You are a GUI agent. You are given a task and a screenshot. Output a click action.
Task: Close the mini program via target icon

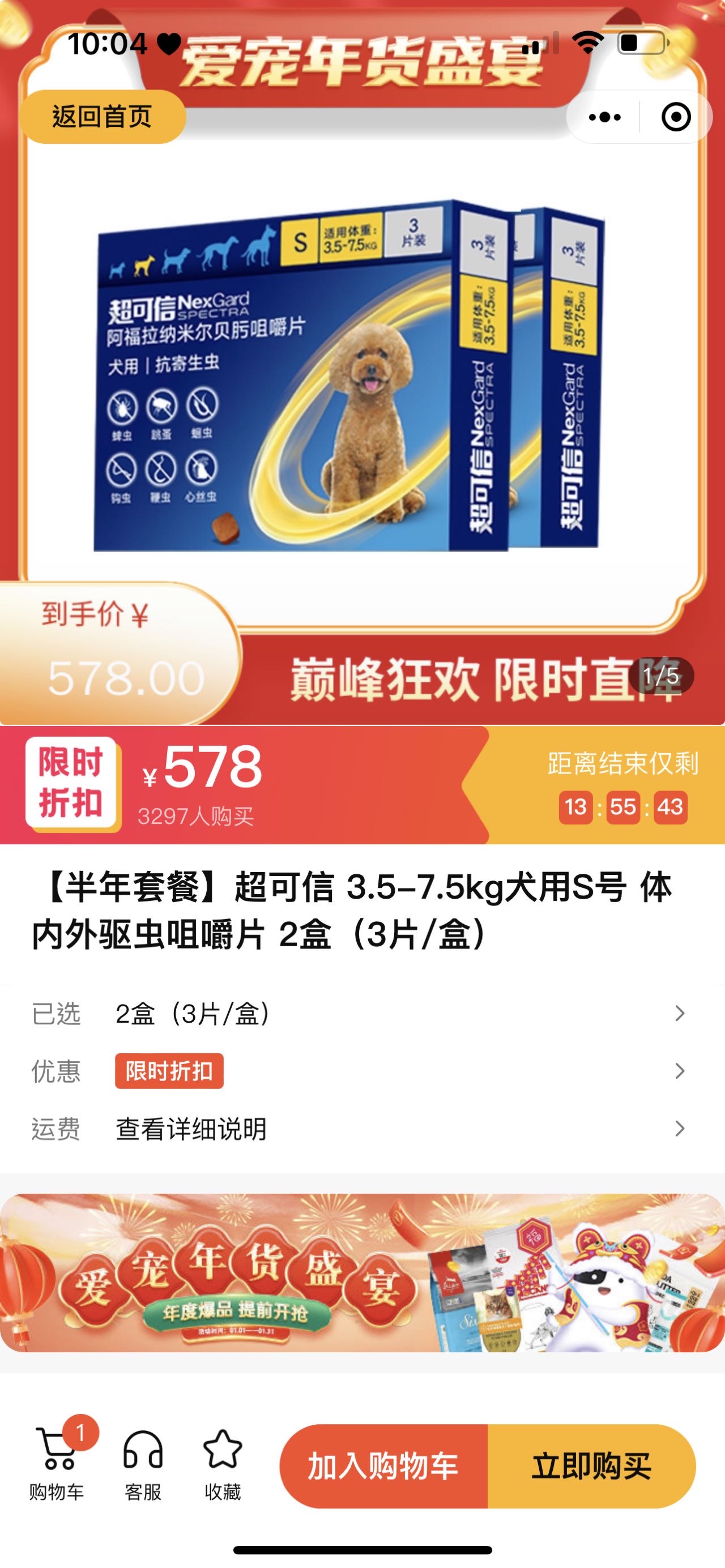[676, 117]
